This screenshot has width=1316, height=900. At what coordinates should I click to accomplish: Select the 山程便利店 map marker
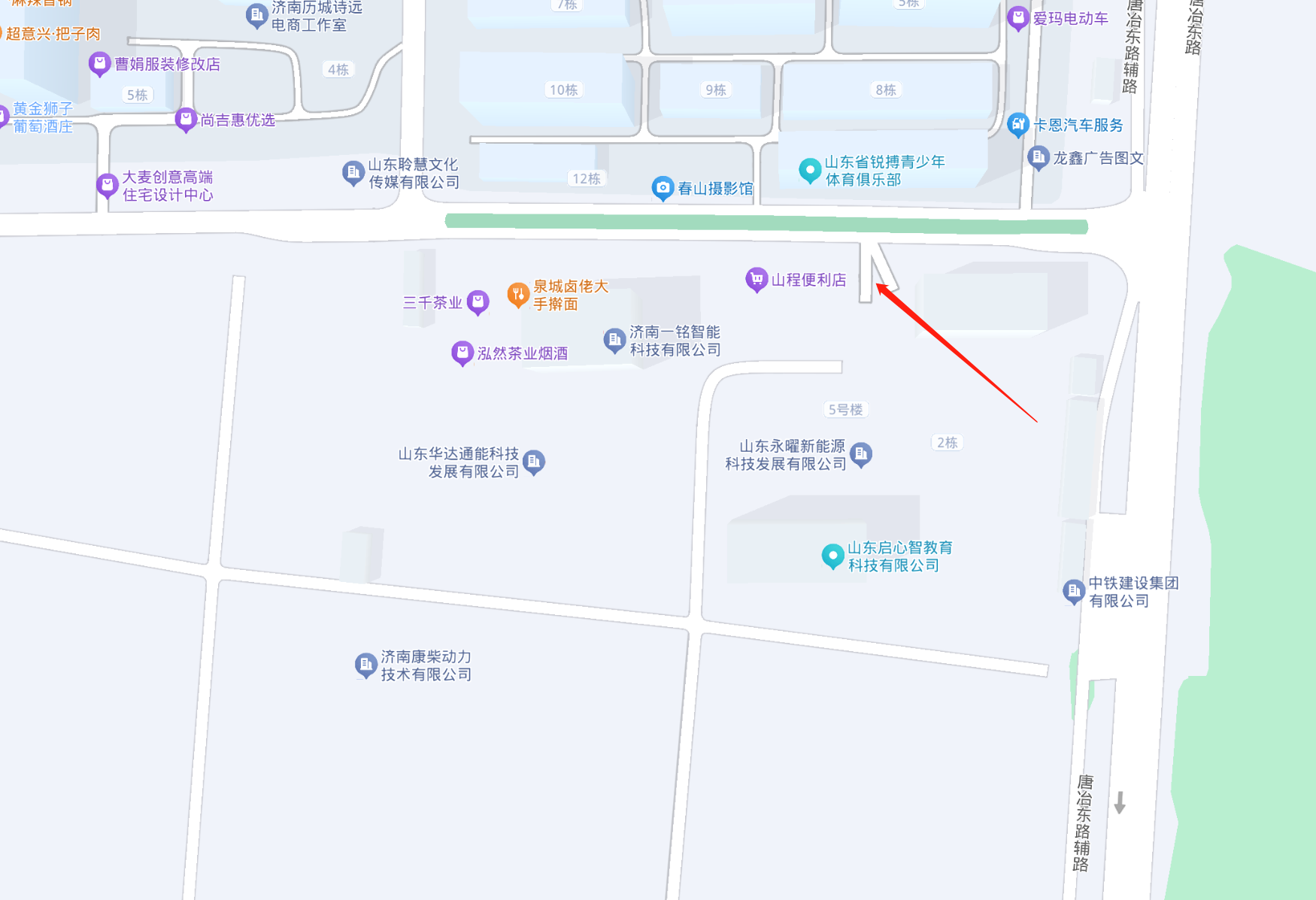[756, 279]
